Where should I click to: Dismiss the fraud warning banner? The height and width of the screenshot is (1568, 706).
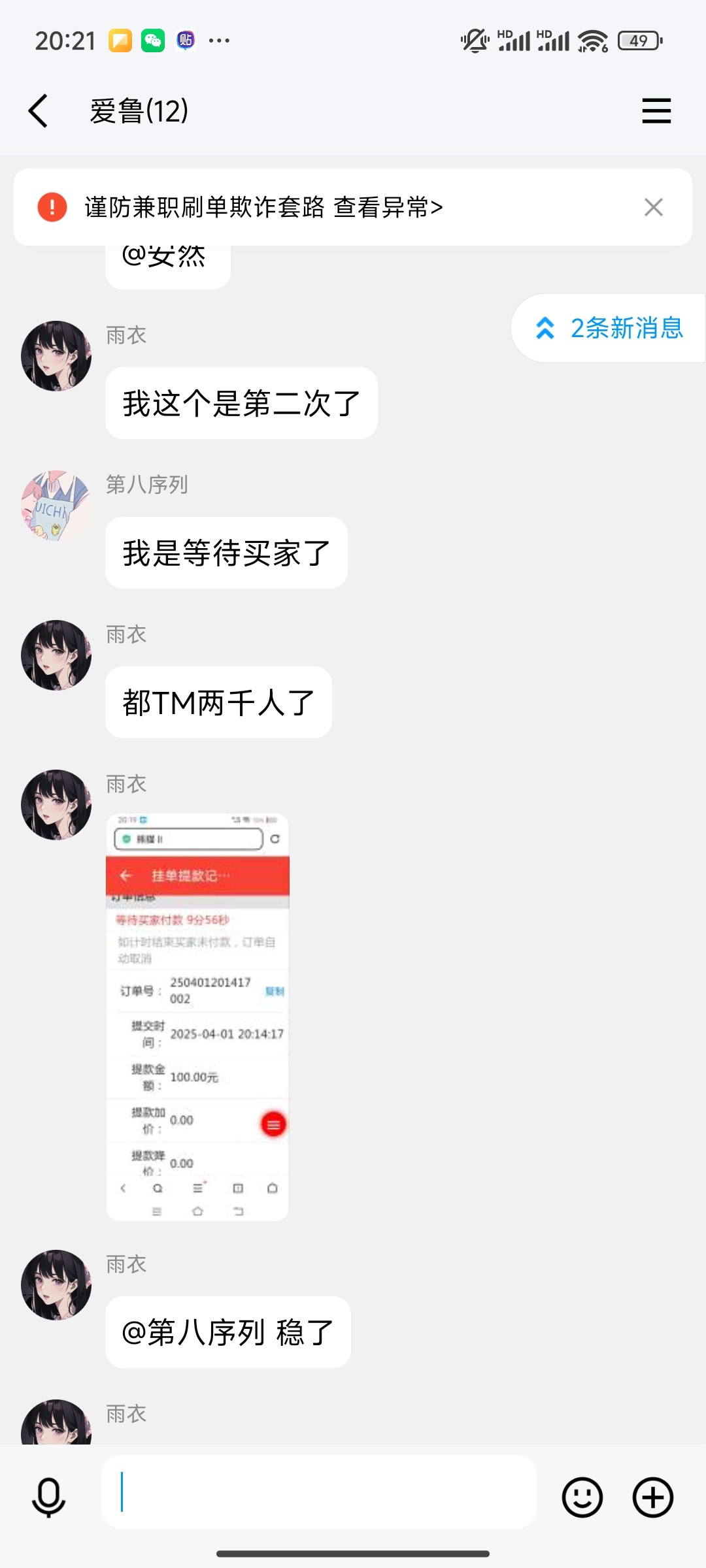point(653,208)
